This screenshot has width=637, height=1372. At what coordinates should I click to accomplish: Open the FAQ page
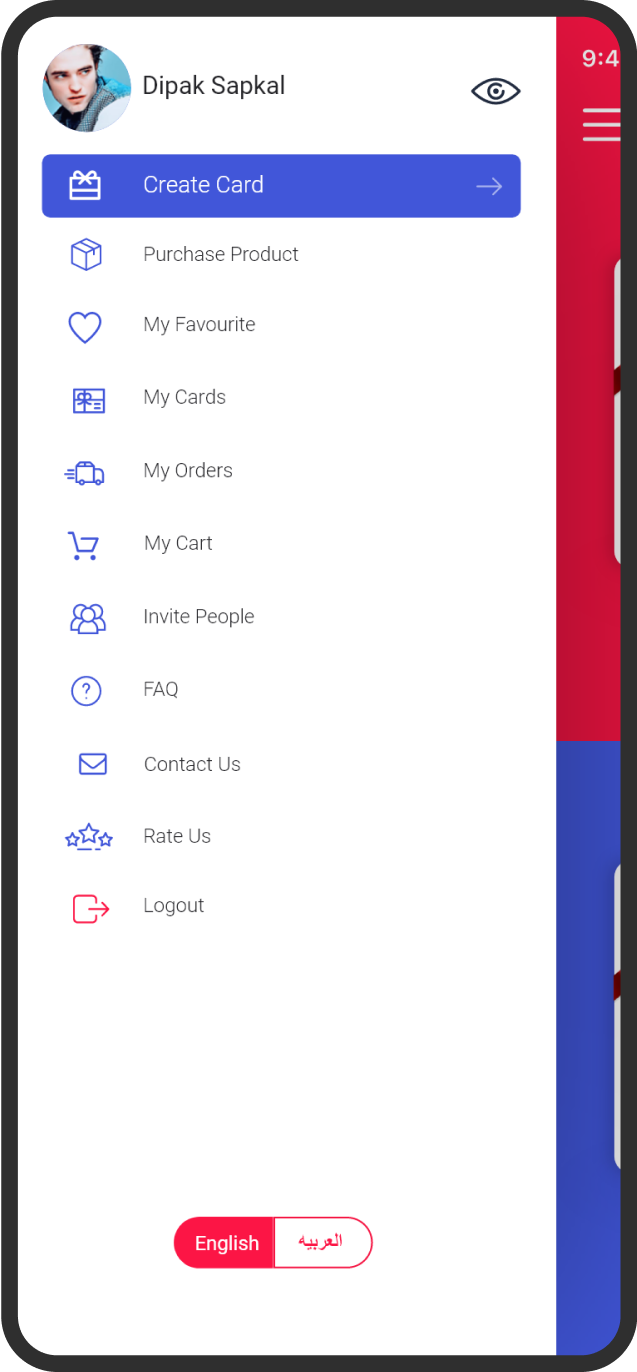[281, 690]
